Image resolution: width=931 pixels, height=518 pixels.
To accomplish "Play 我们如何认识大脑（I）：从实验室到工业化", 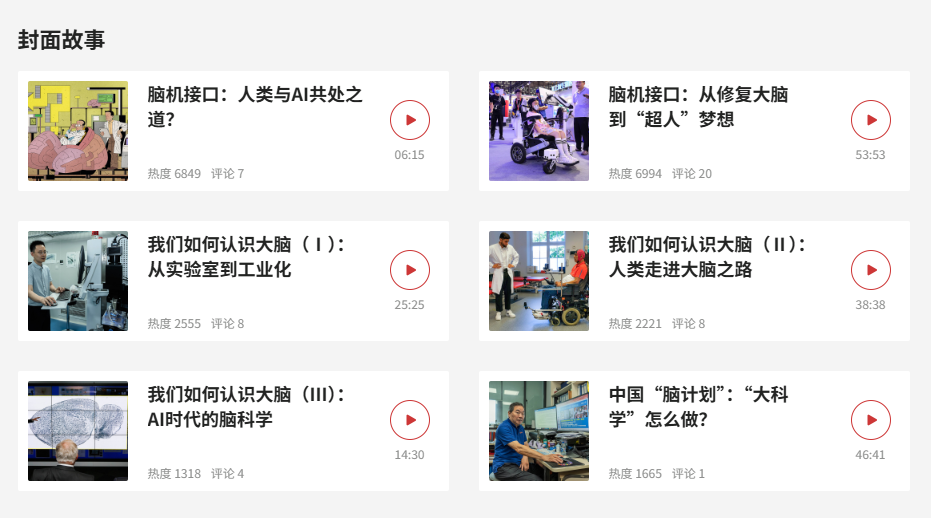I will (x=410, y=270).
